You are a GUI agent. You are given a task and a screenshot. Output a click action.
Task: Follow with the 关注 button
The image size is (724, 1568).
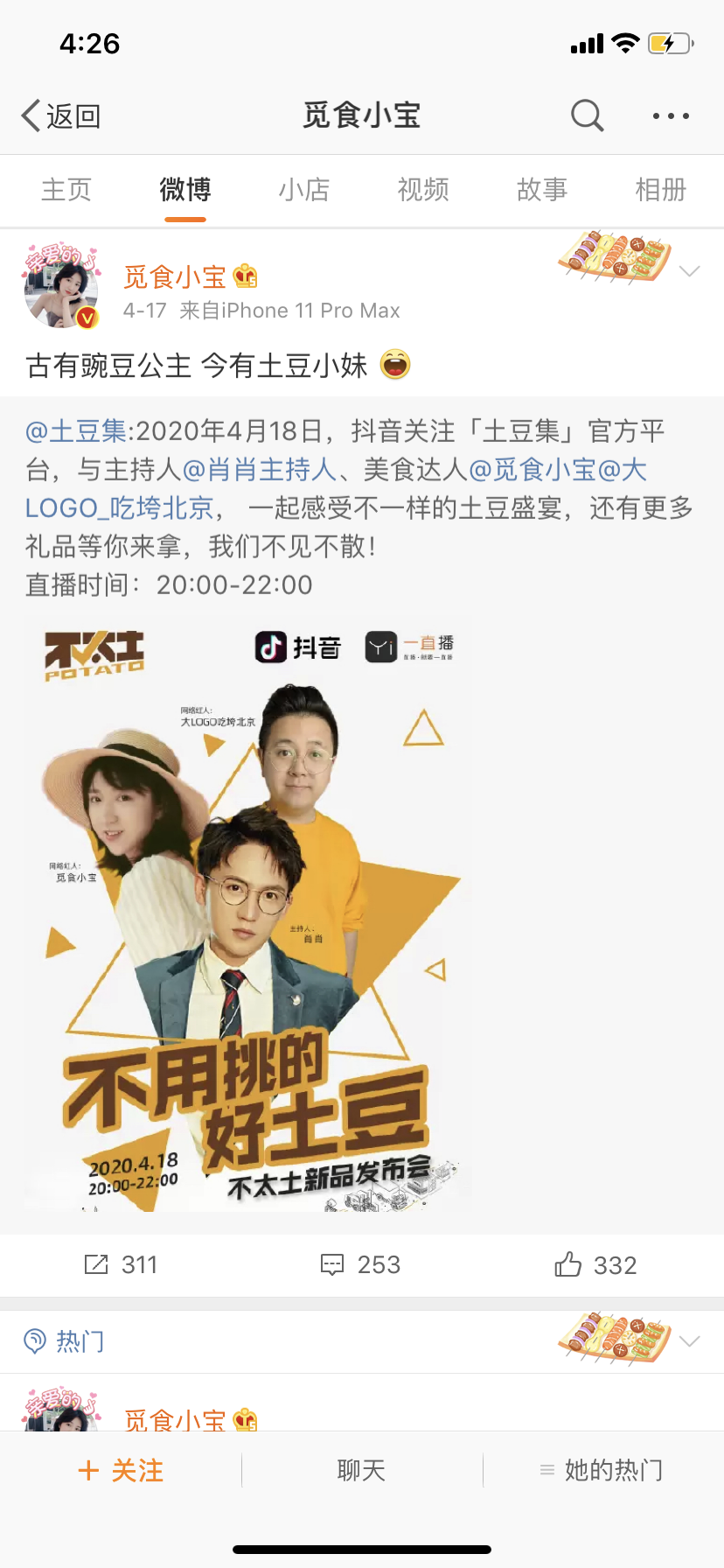(121, 1471)
